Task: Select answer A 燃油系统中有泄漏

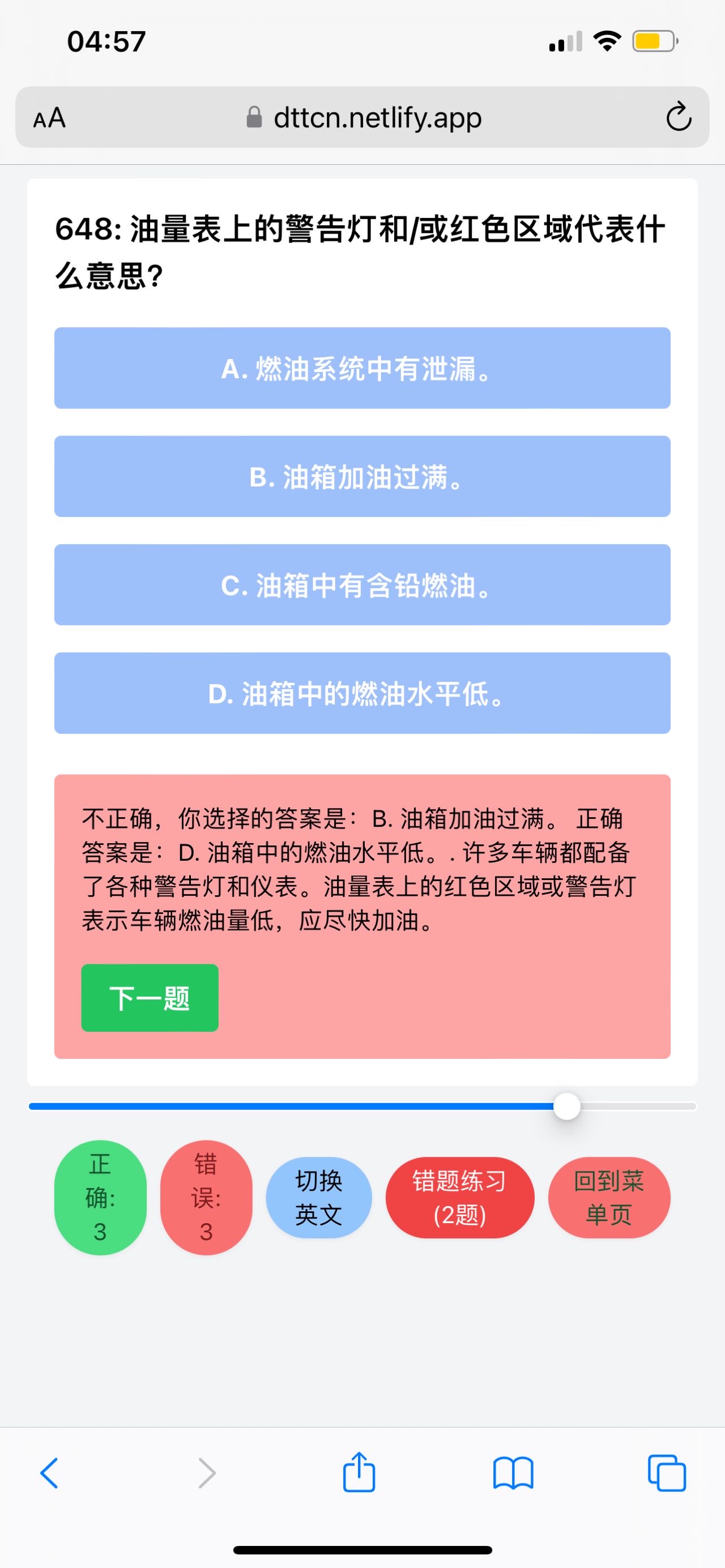Action: pyautogui.click(x=362, y=368)
